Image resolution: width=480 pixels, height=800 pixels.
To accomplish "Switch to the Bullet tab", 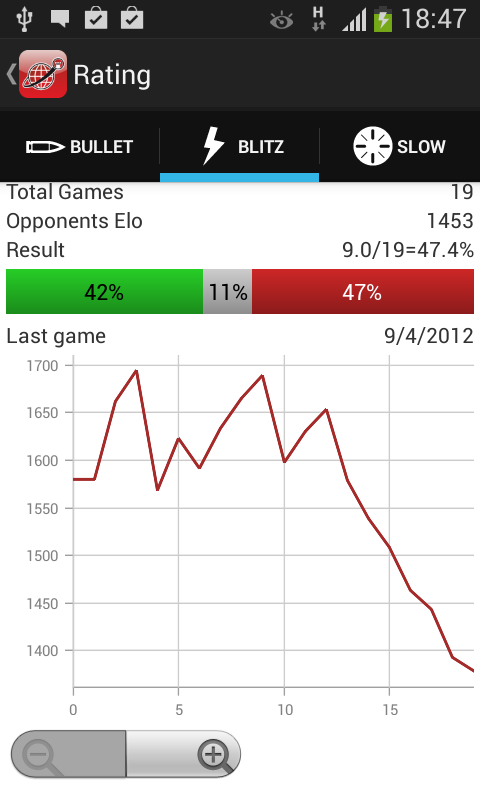I will [80, 147].
